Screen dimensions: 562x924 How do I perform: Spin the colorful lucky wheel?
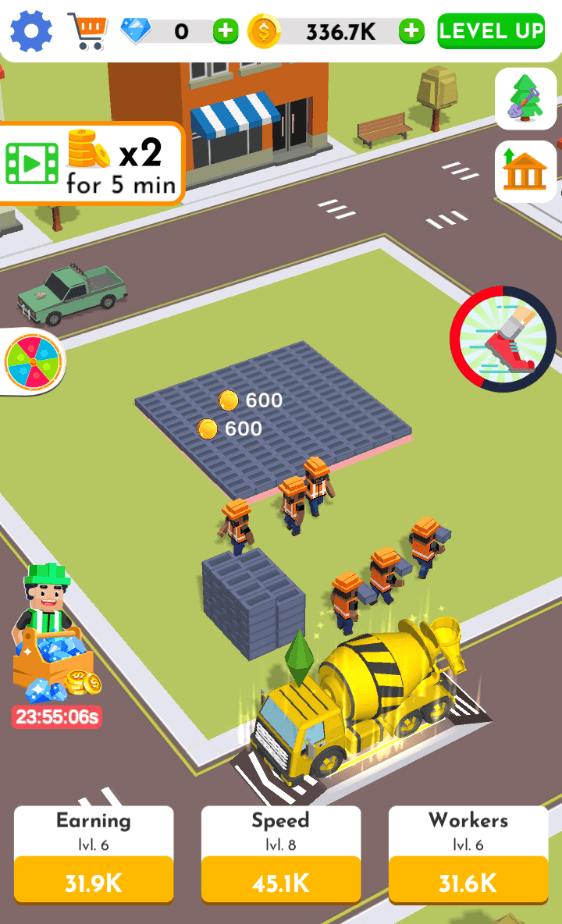point(33,361)
